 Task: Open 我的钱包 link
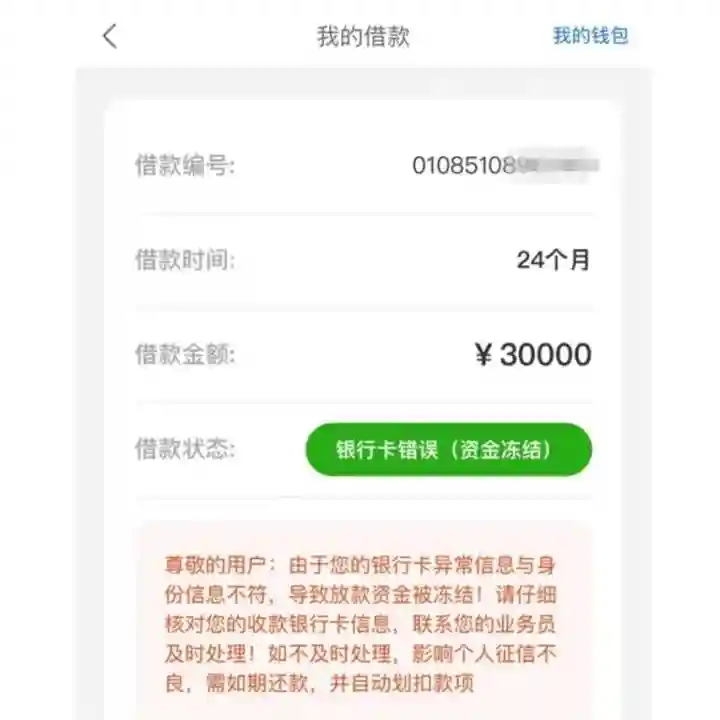[590, 36]
